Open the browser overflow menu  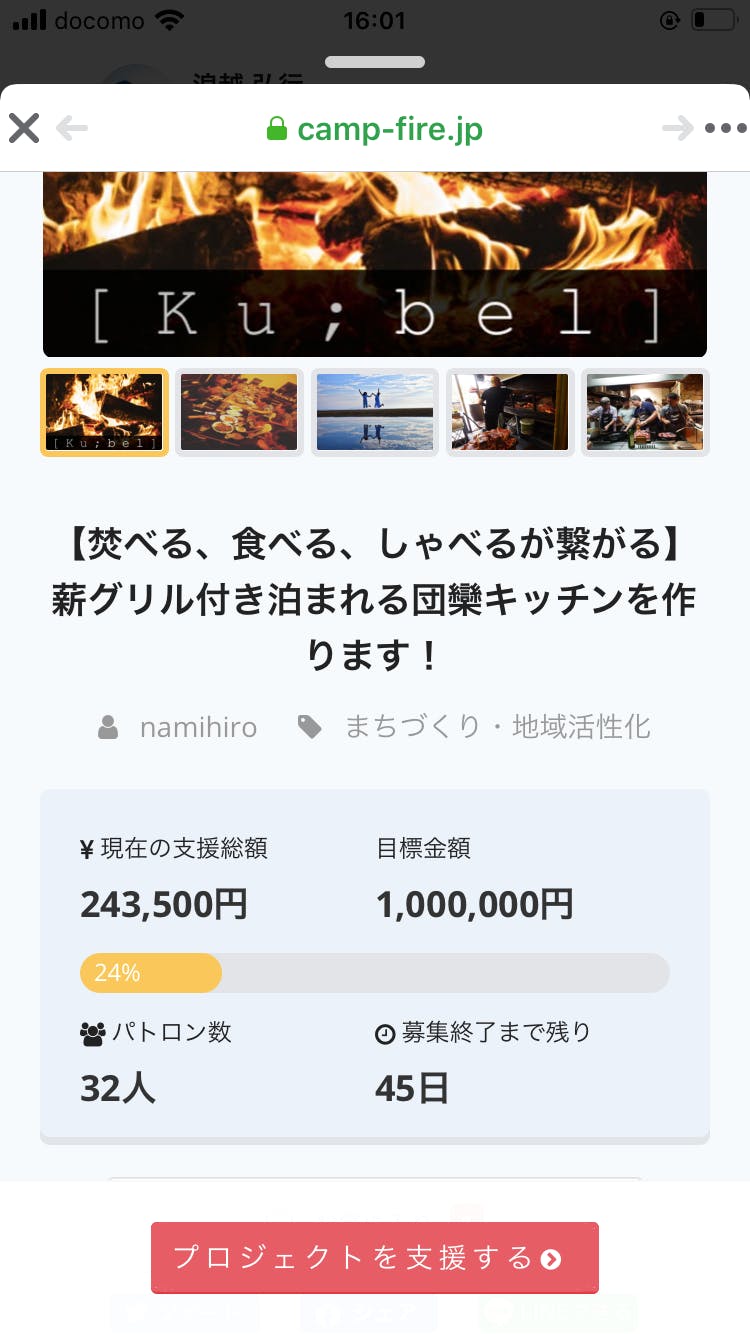[726, 128]
